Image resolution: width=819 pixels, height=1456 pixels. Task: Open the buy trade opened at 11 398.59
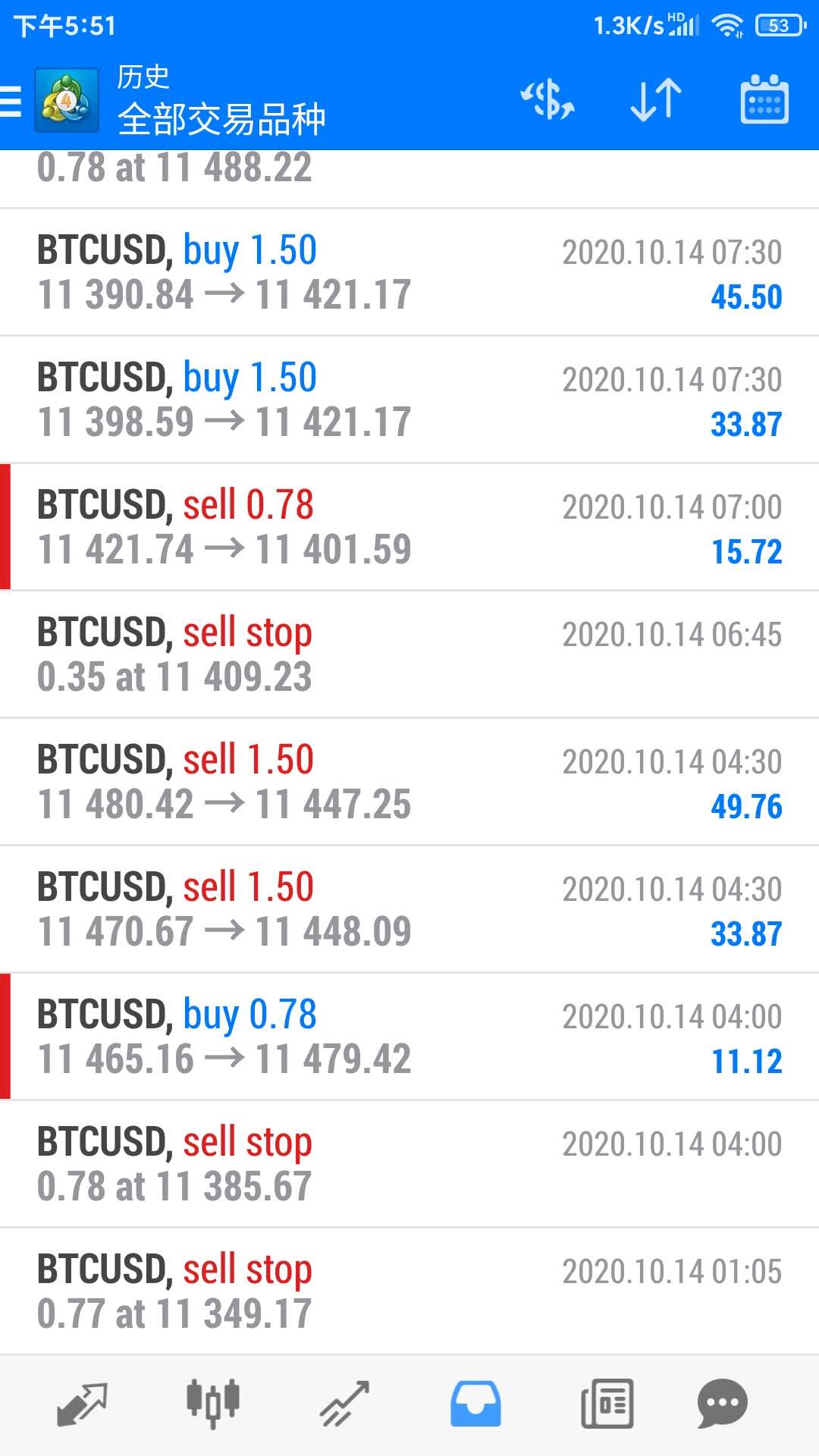(x=409, y=400)
